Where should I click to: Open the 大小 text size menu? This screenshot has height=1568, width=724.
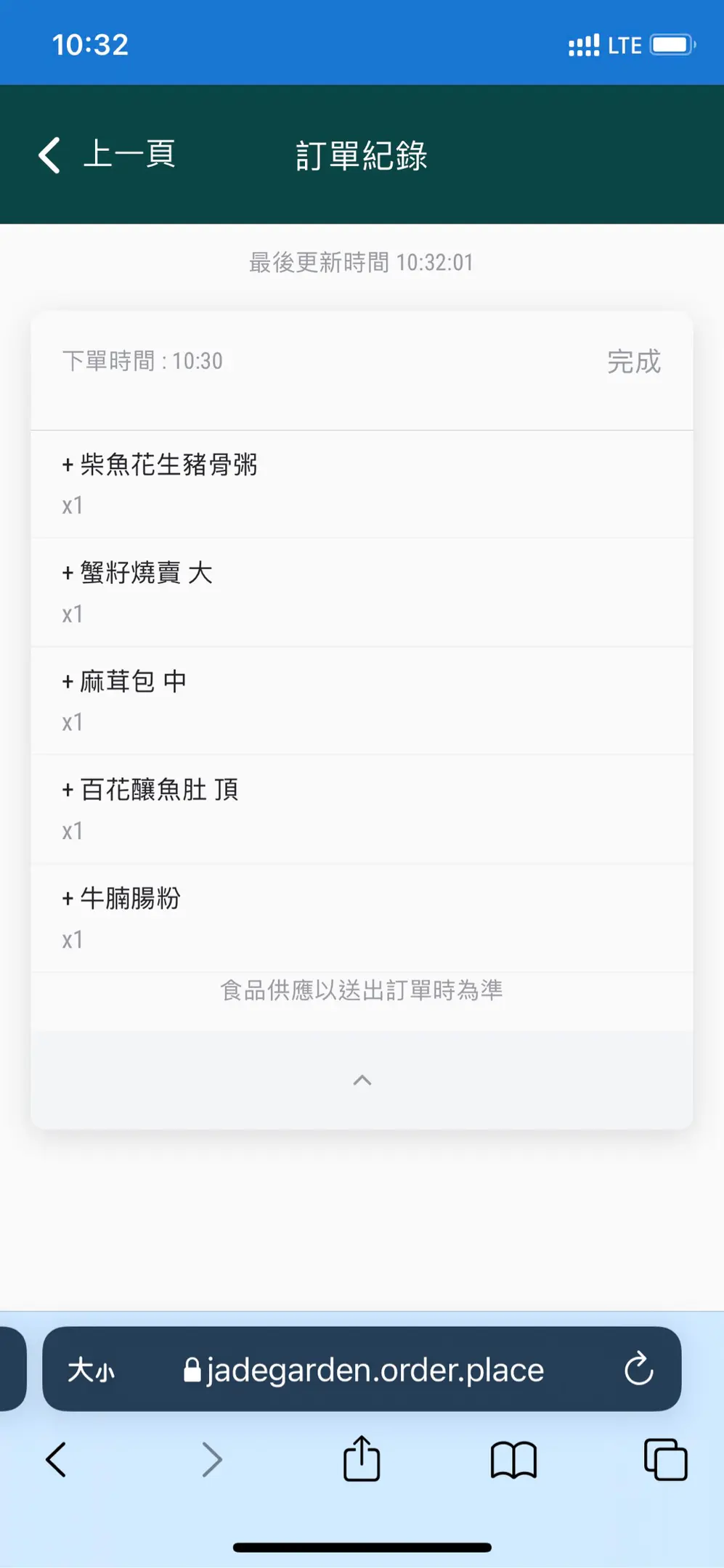pos(91,1371)
